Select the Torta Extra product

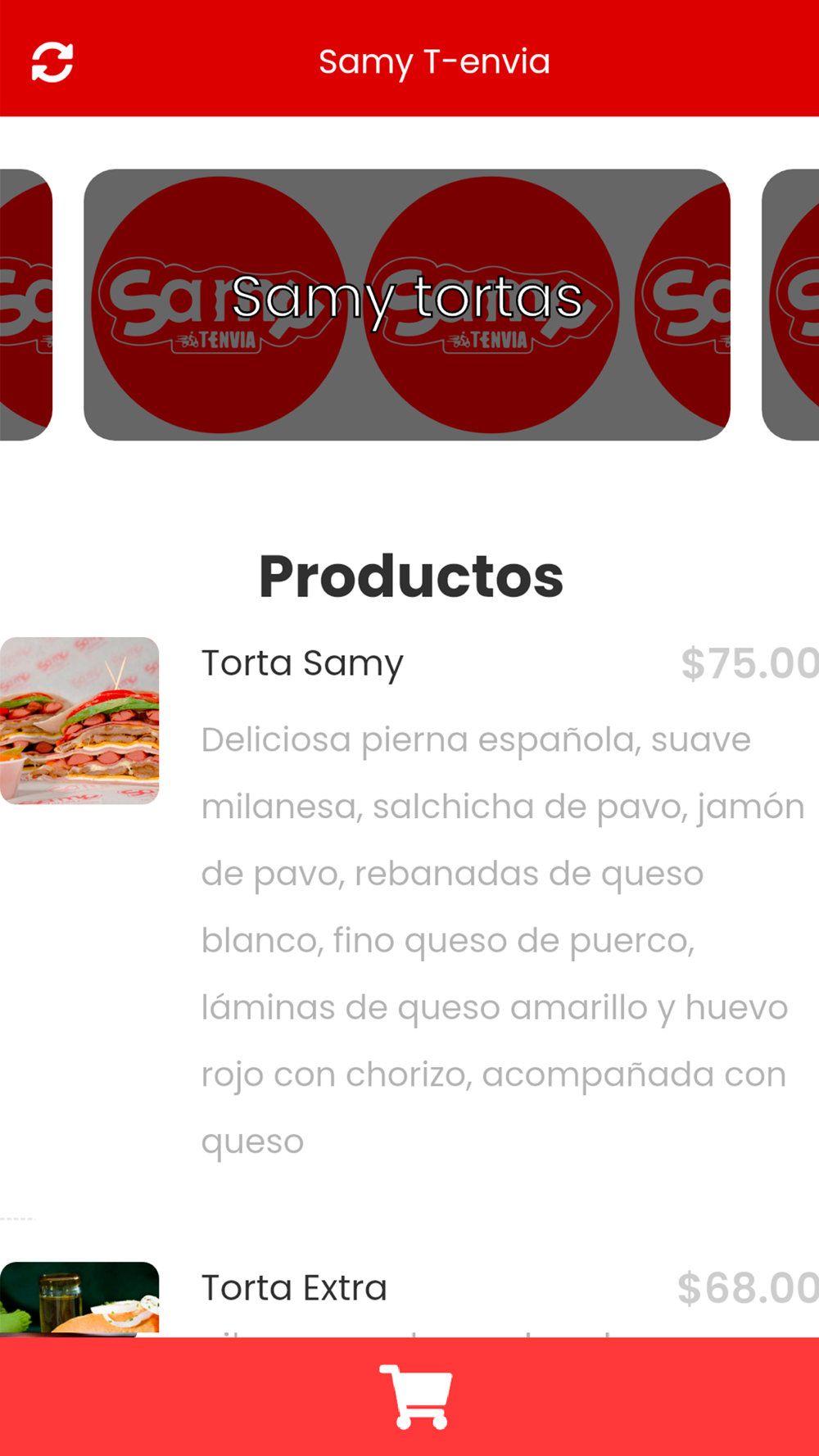click(x=409, y=1300)
